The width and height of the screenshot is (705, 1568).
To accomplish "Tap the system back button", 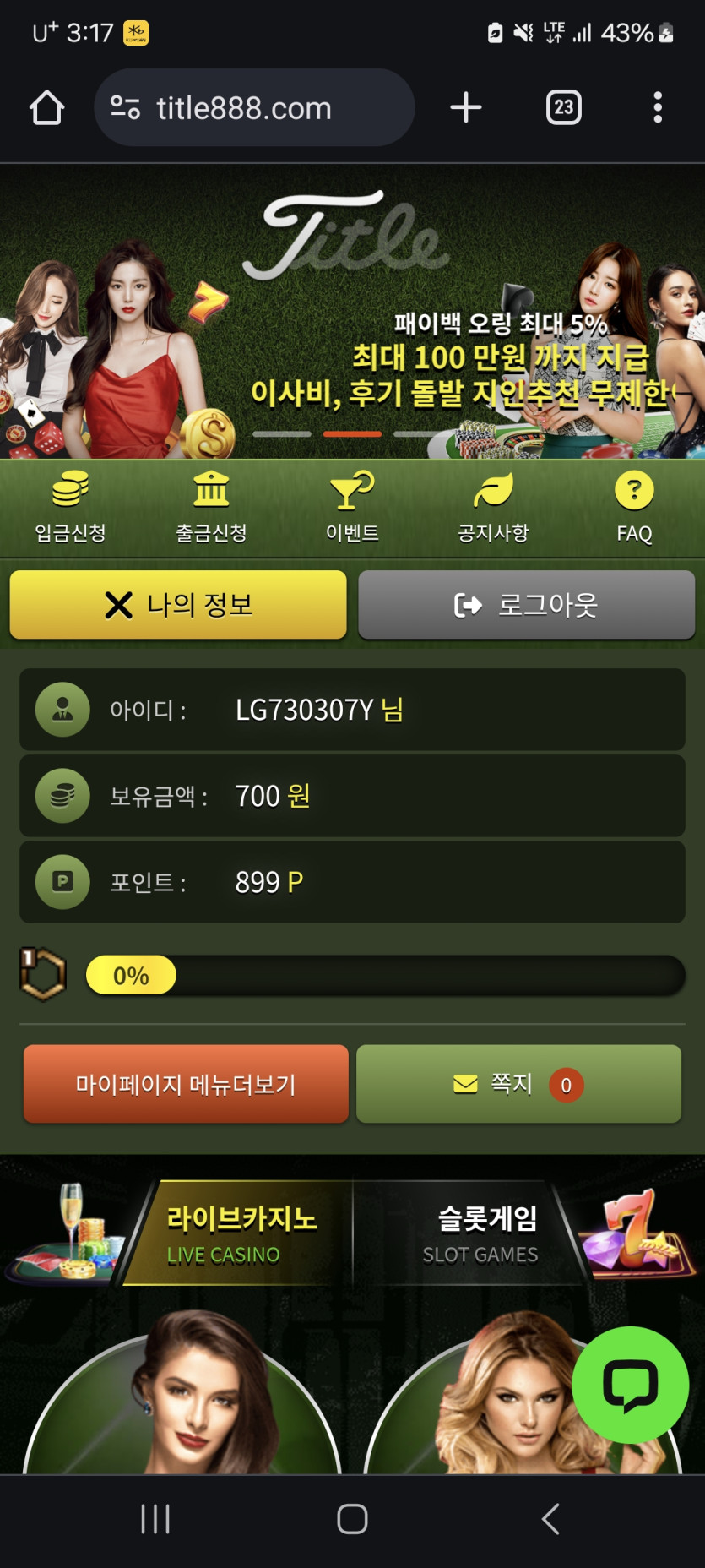I will tap(550, 1518).
